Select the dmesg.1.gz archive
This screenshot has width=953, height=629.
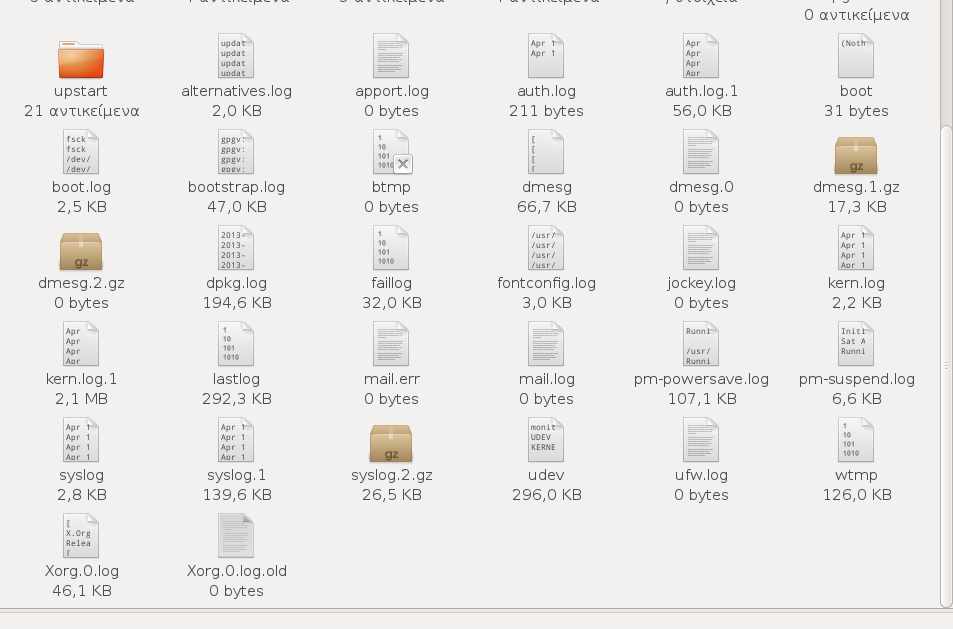(x=856, y=153)
